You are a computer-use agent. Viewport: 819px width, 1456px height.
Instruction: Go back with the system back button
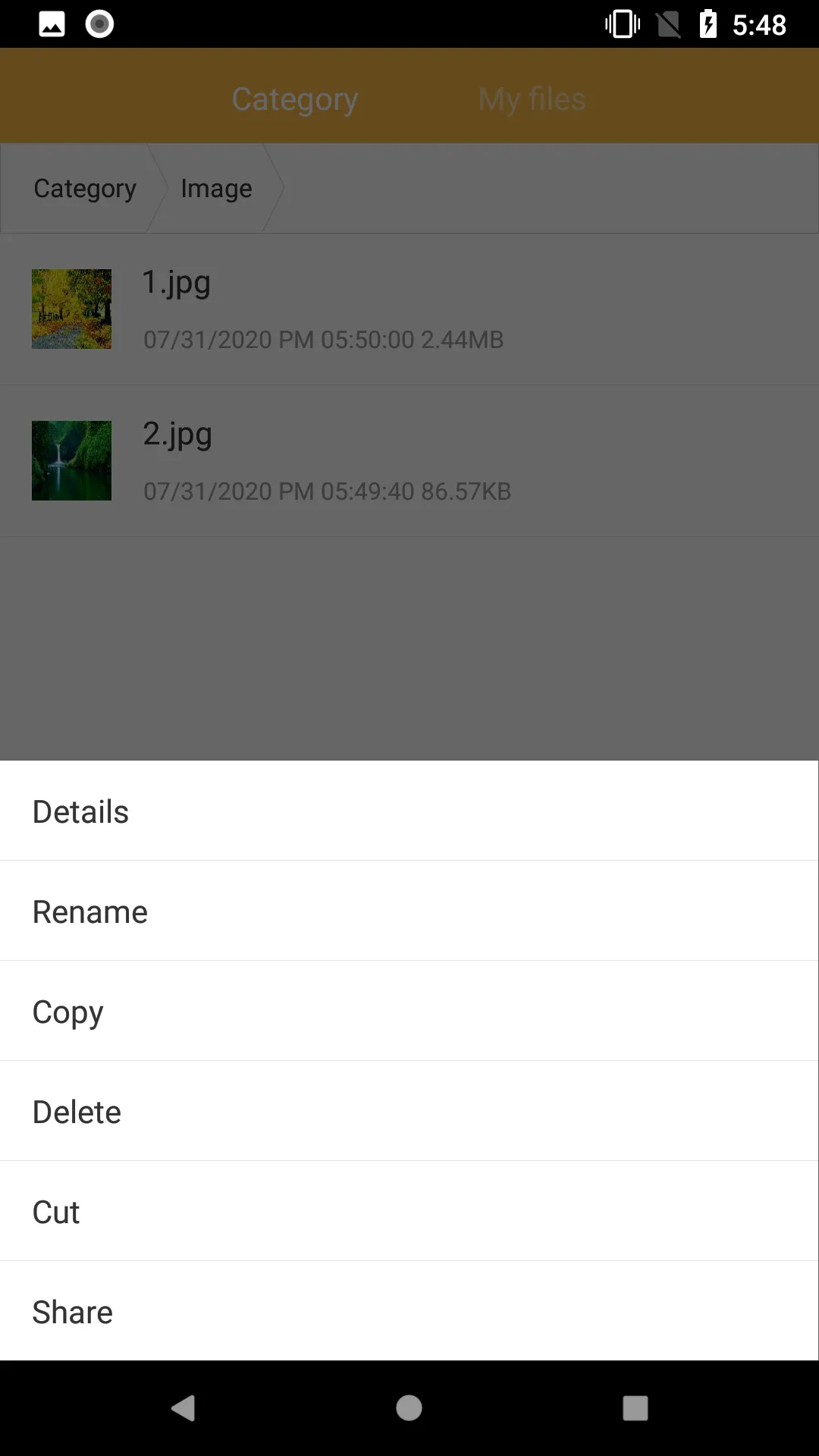(x=183, y=1408)
